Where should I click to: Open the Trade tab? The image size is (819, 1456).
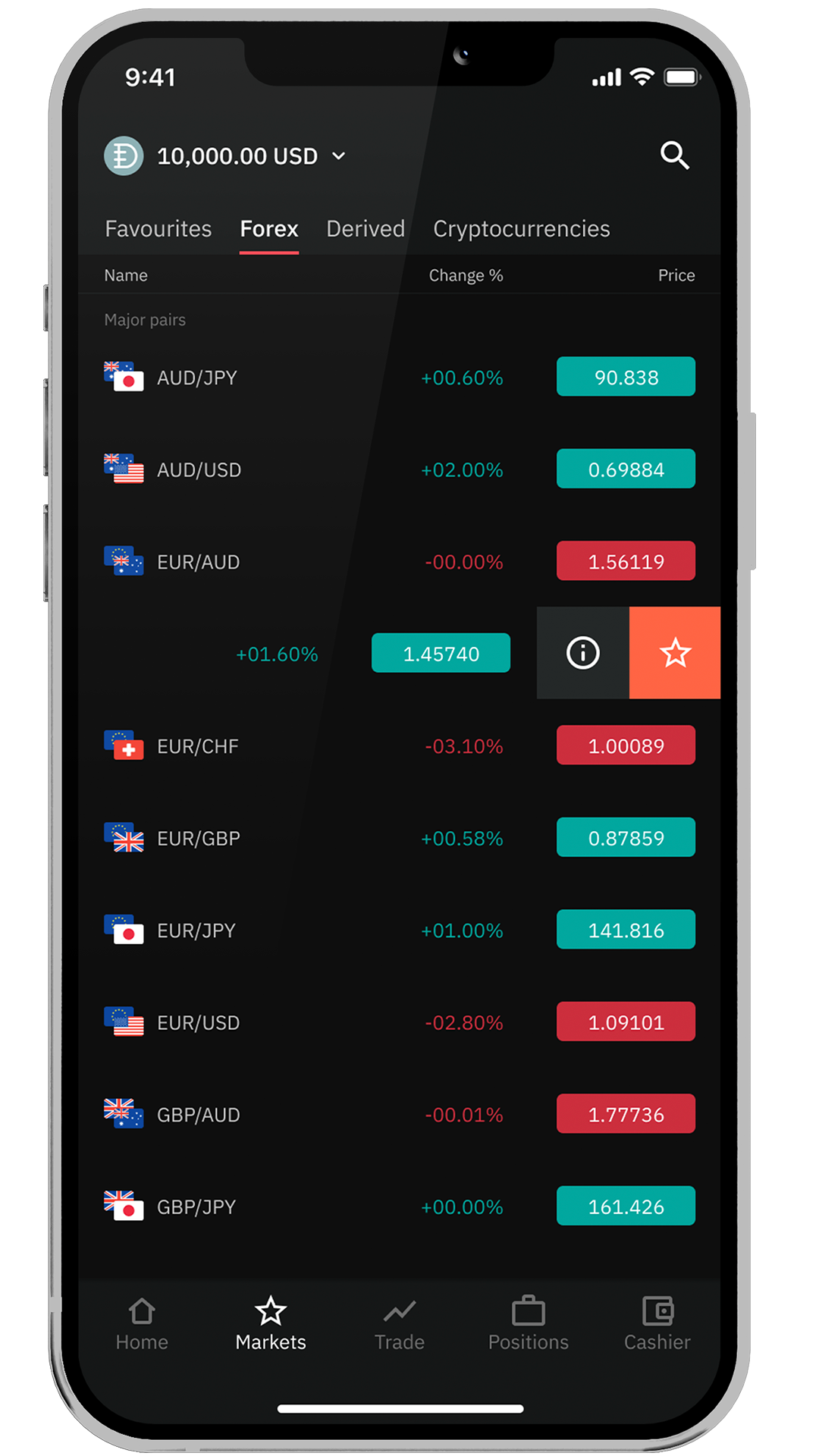click(400, 1323)
